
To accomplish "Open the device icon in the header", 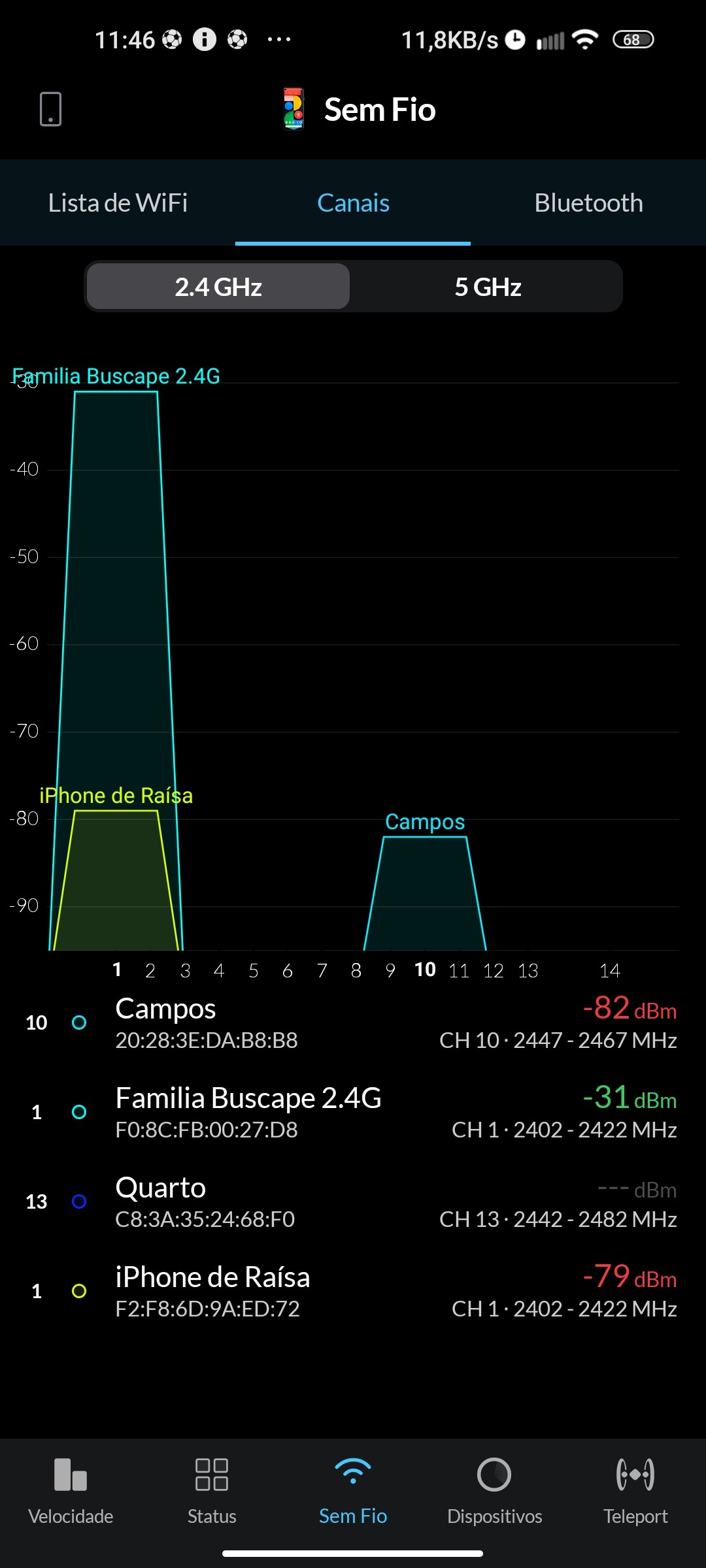I will click(x=50, y=108).
